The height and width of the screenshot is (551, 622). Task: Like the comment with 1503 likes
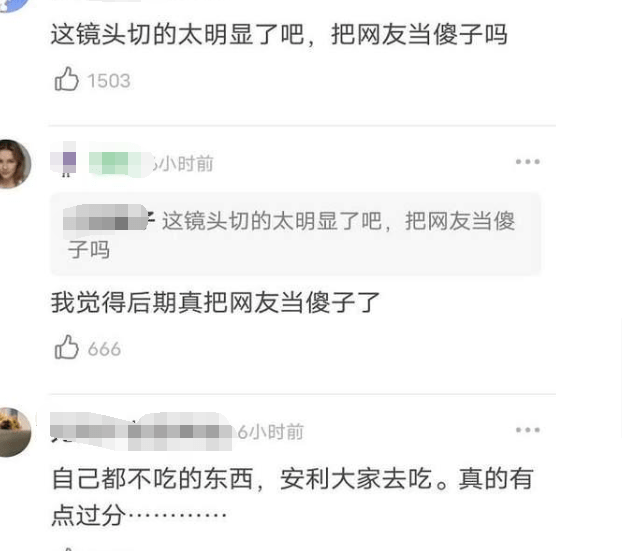coord(67,80)
